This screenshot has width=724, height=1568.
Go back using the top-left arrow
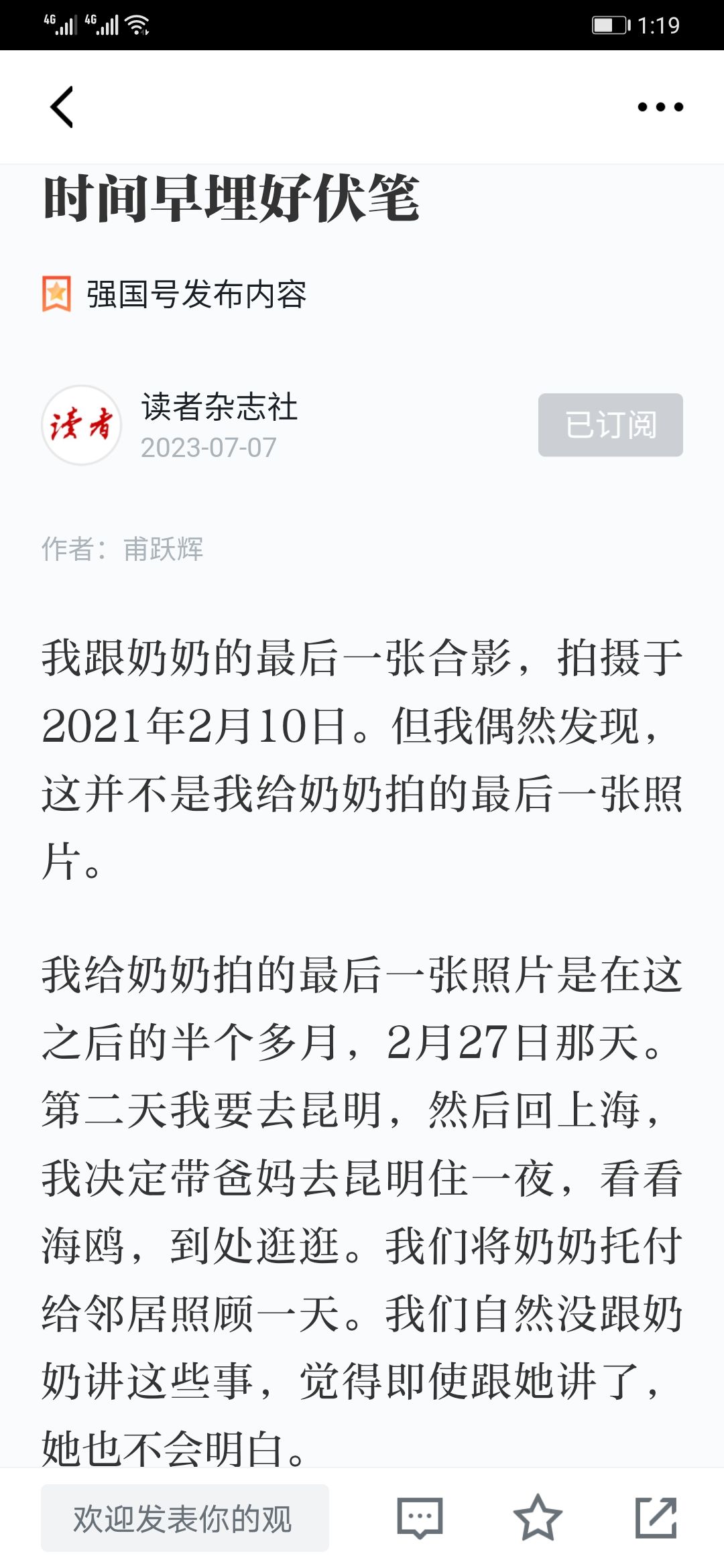[62, 107]
